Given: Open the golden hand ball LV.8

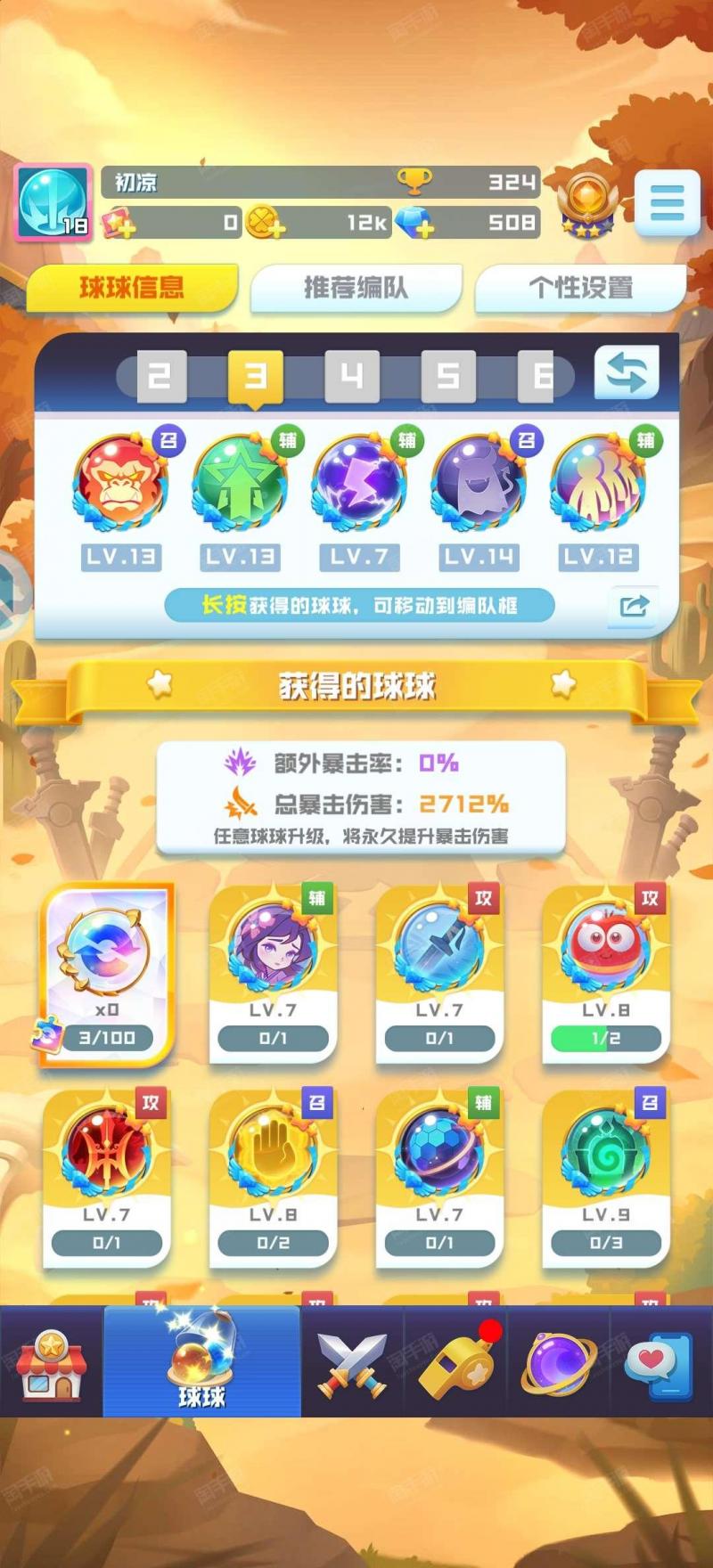Looking at the screenshot, I should tap(273, 1178).
